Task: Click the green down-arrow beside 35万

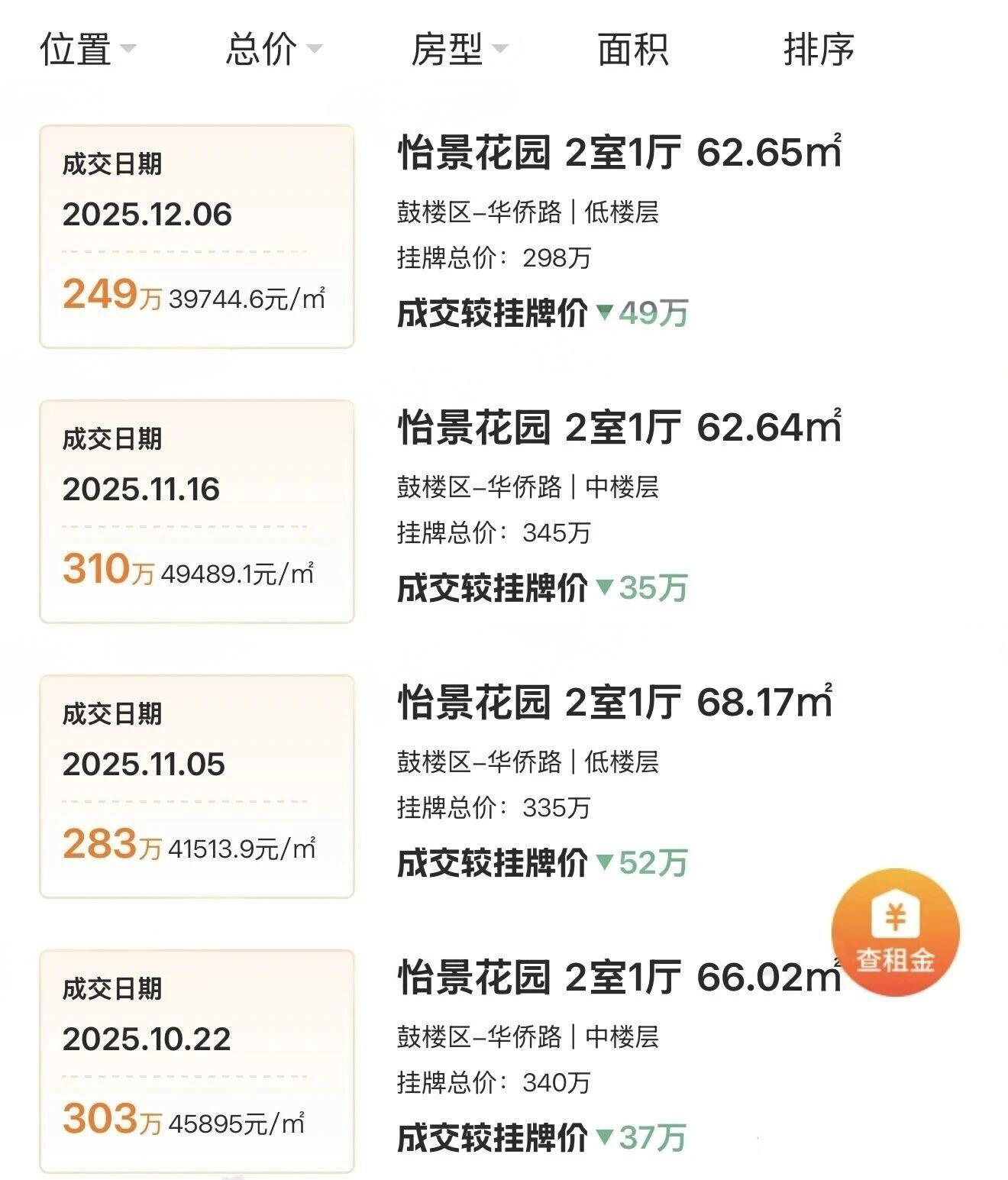Action: tap(603, 589)
